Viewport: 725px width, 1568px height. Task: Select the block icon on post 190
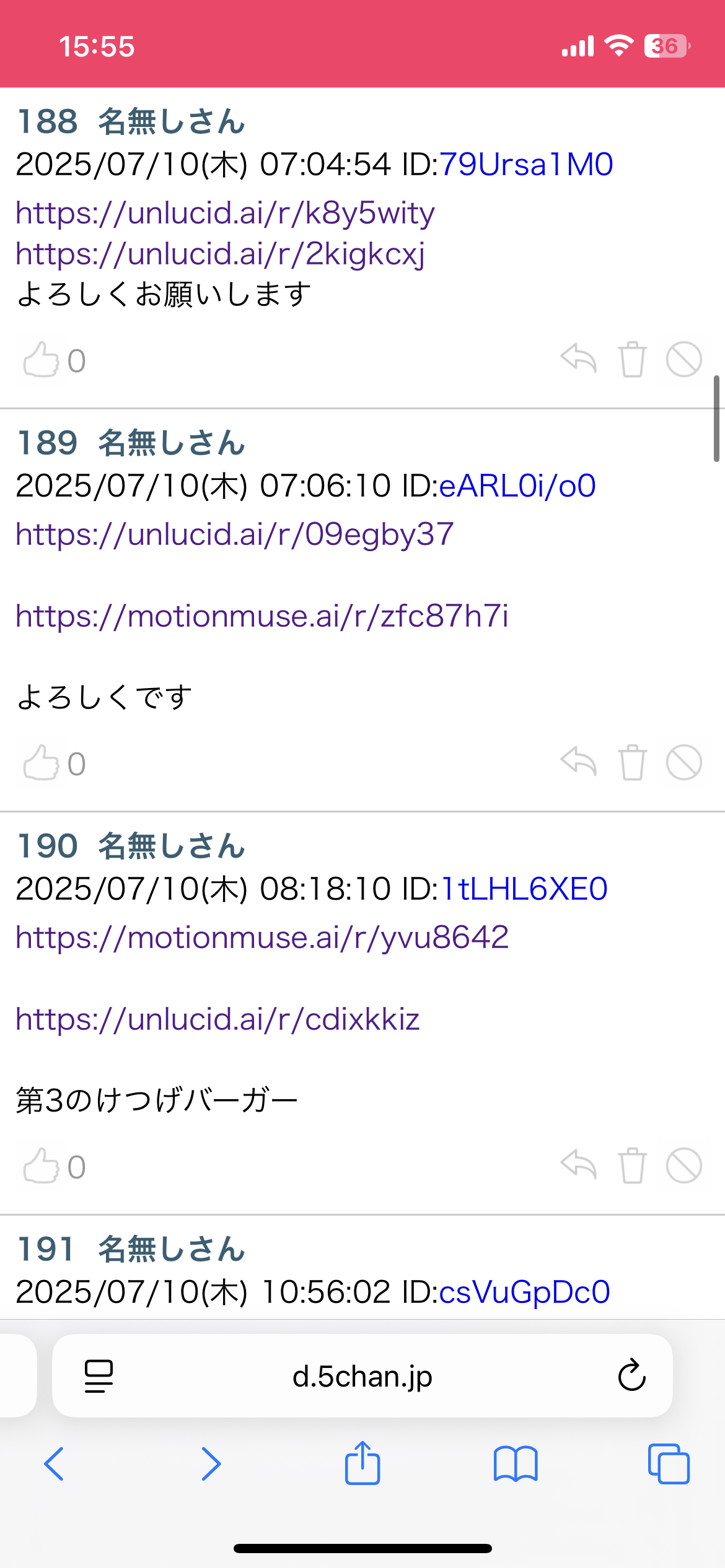click(x=683, y=1167)
